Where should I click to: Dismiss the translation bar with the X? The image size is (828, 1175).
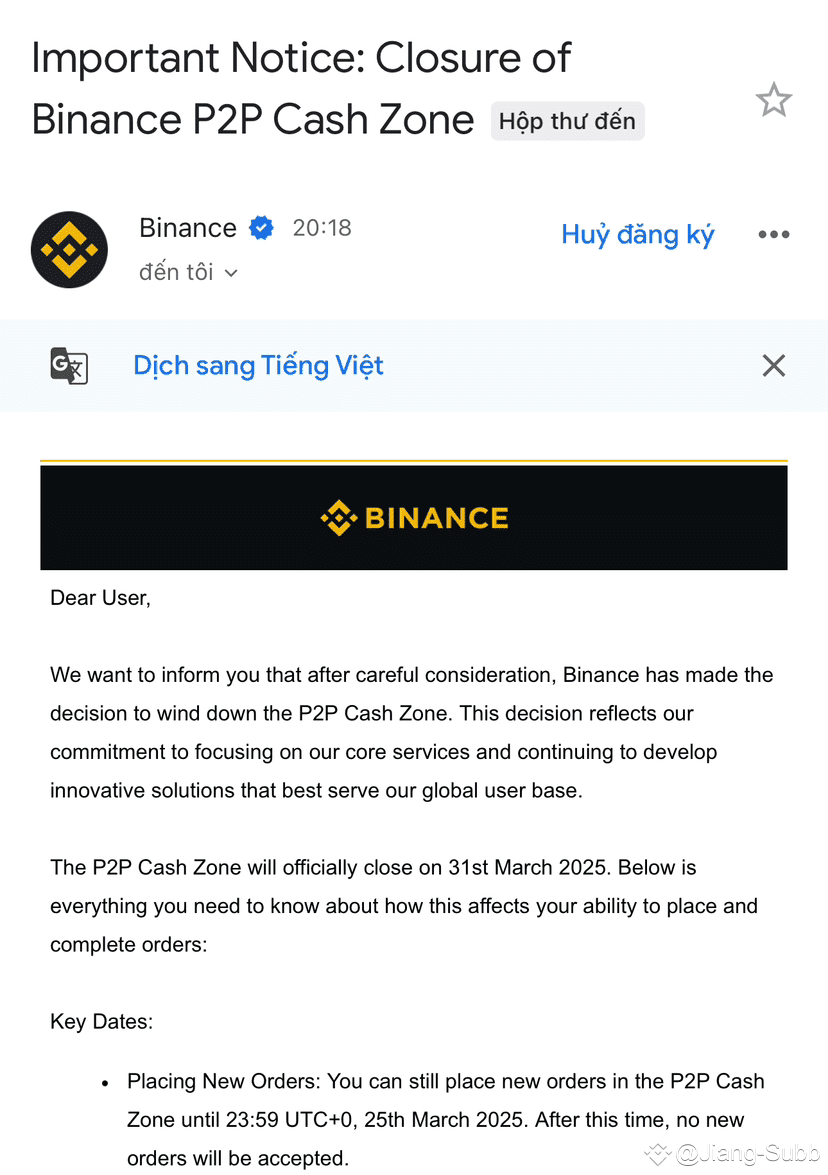[x=773, y=365]
